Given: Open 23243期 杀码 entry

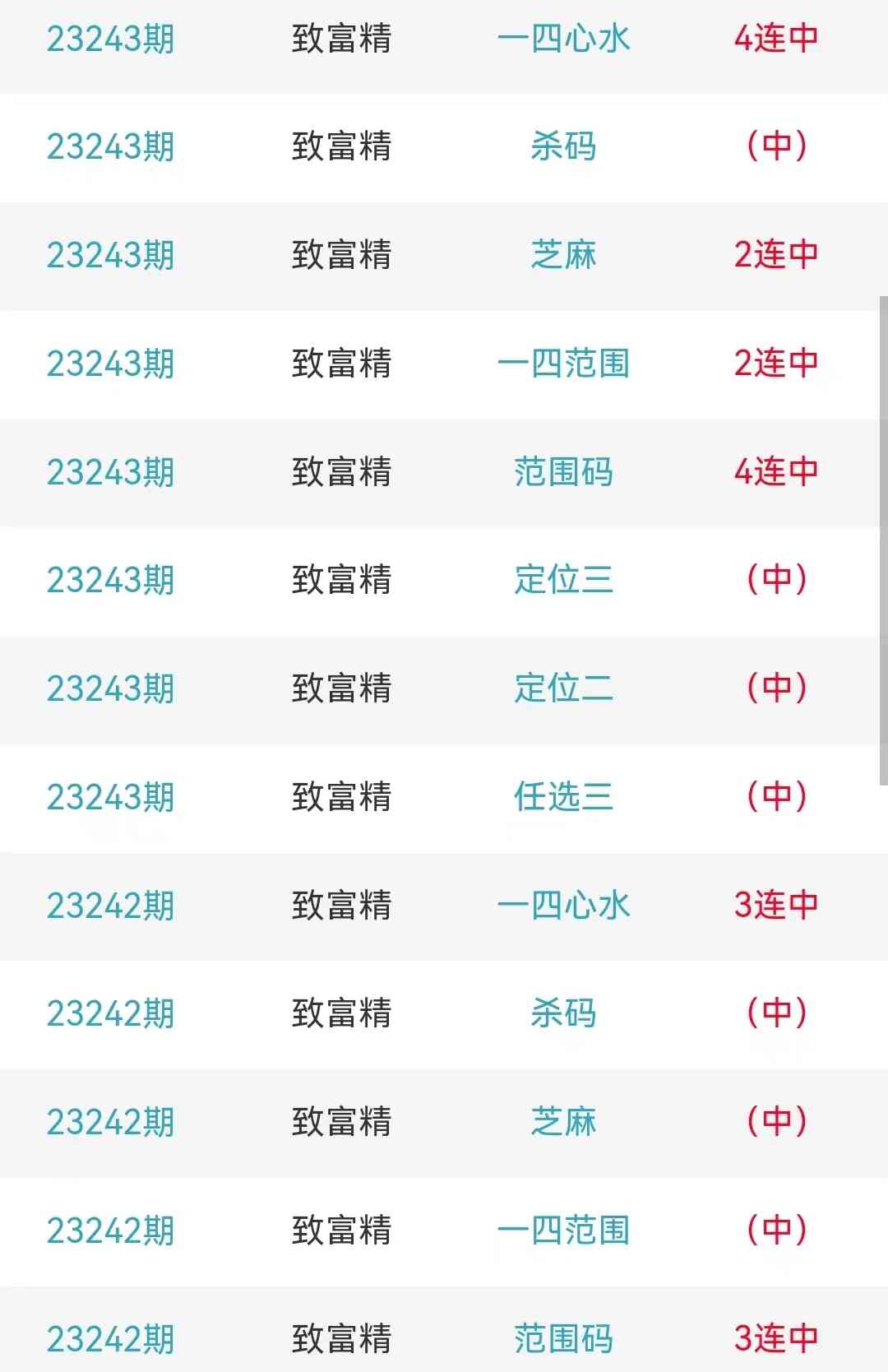Looking at the screenshot, I should [x=563, y=146].
